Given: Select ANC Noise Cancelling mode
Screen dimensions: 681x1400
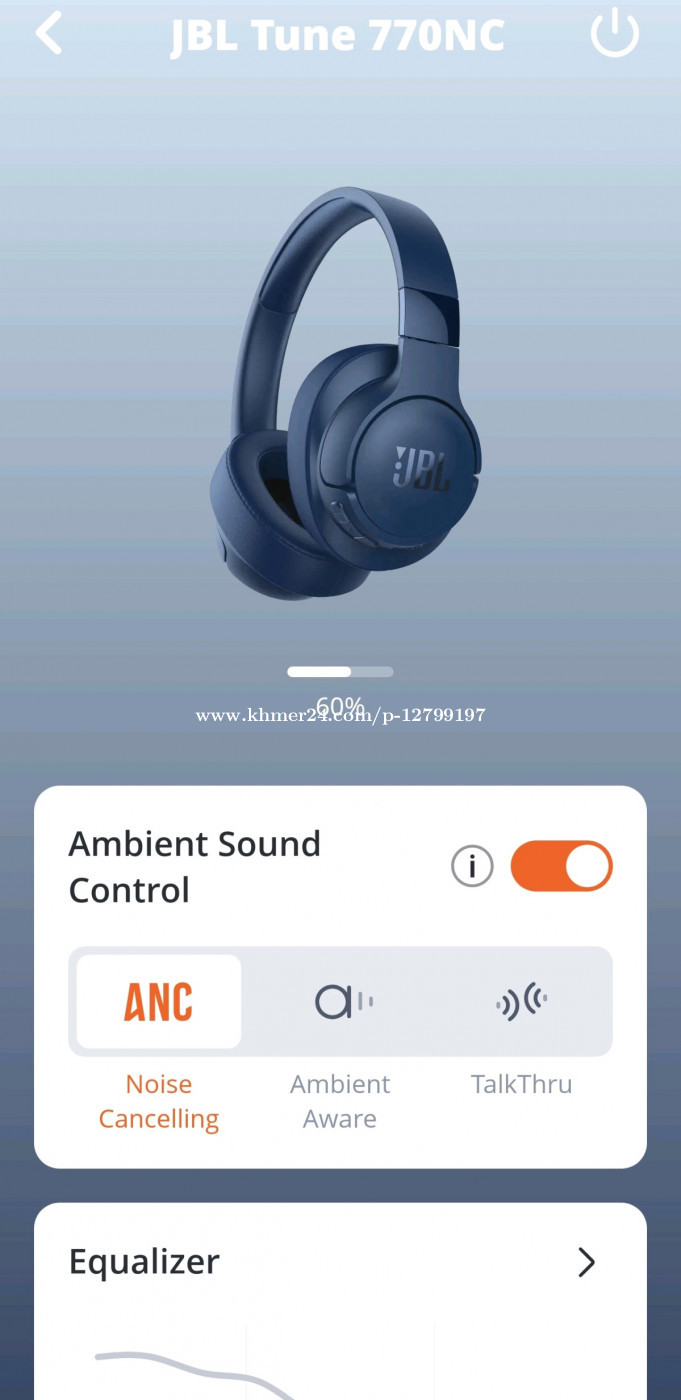Looking at the screenshot, I should pos(159,1002).
